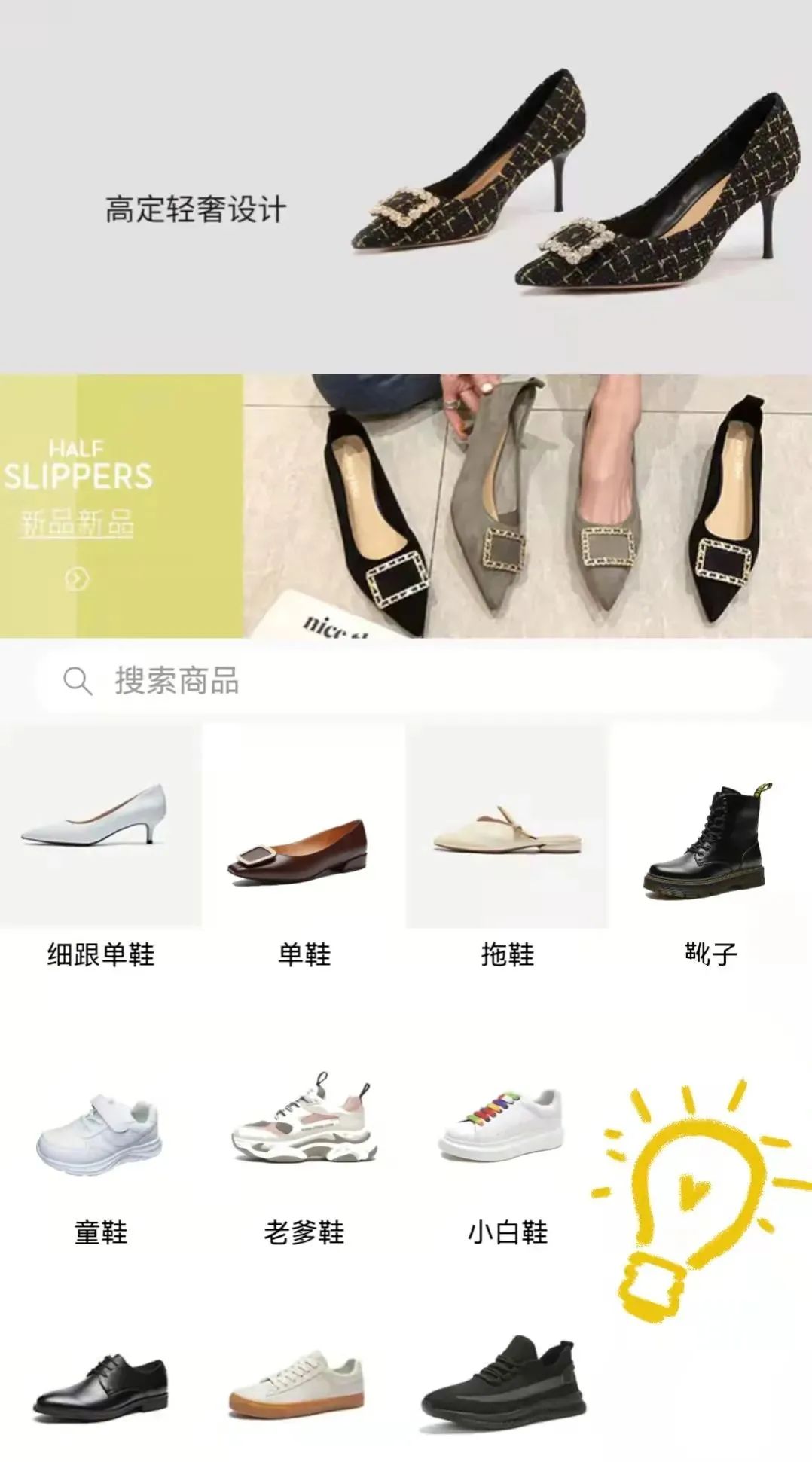View the black knit running shoe tile
The image size is (812, 1462).
click(x=503, y=1384)
